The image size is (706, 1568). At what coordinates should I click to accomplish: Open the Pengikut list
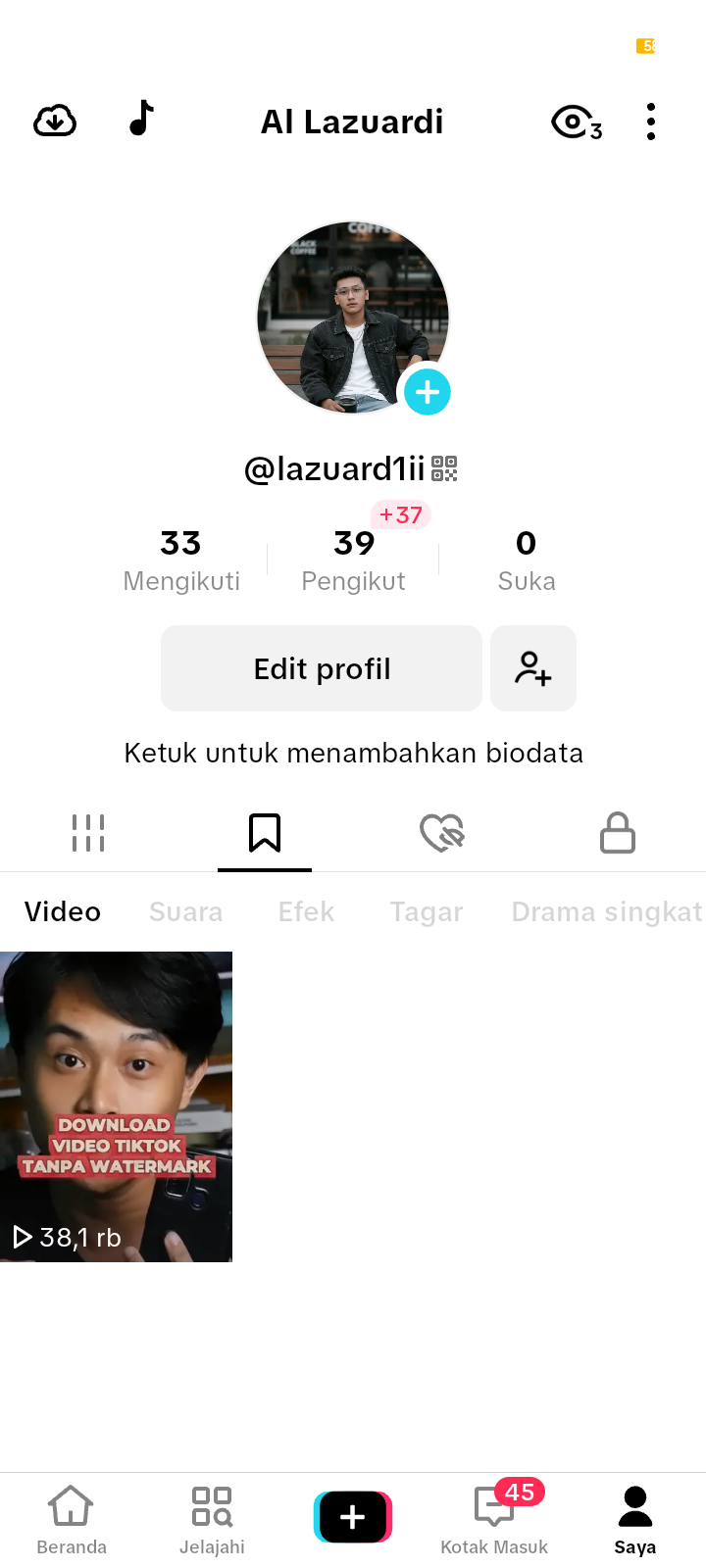pos(354,560)
